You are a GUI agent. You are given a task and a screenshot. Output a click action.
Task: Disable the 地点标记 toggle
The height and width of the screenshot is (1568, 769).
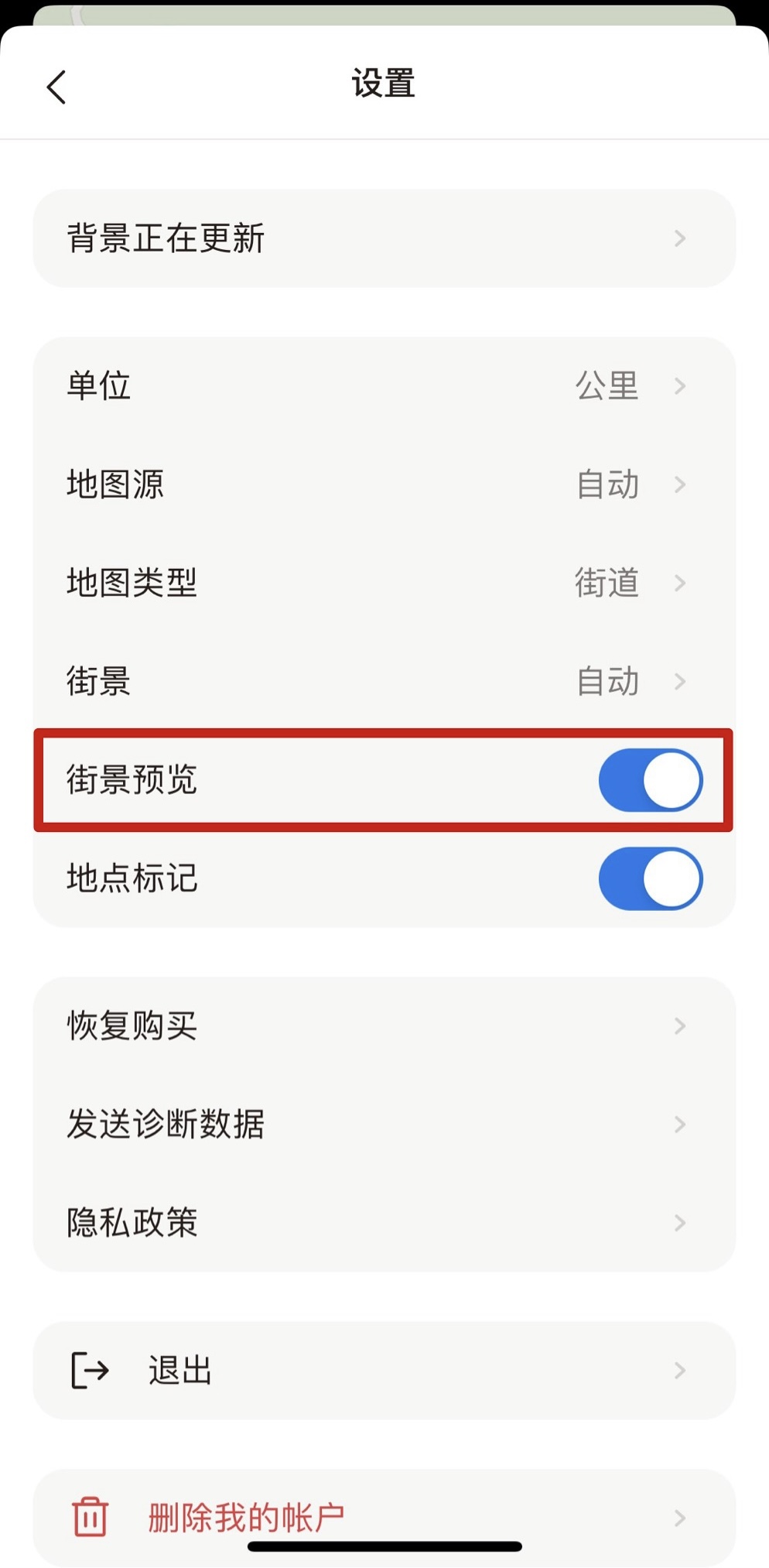point(650,878)
